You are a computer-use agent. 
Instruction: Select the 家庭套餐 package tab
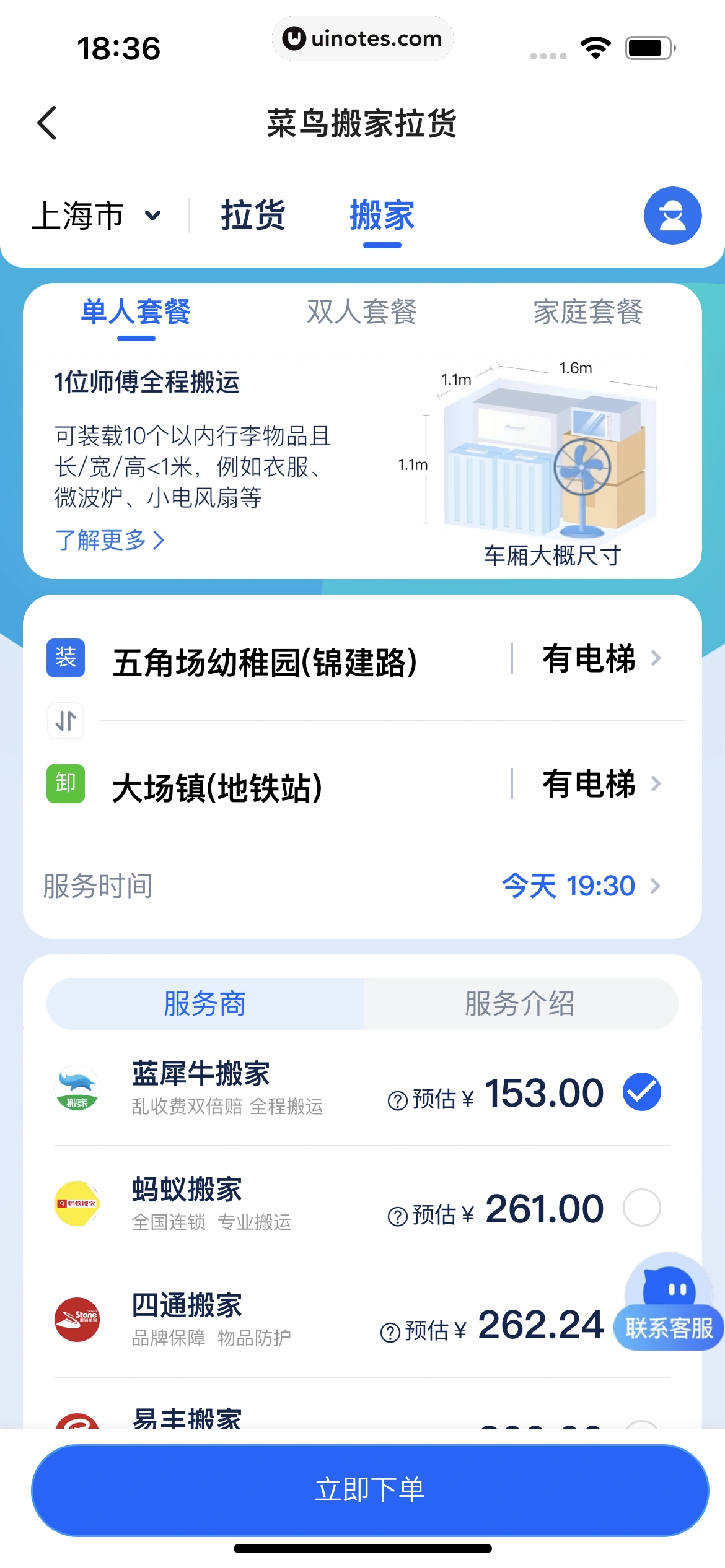coord(588,312)
